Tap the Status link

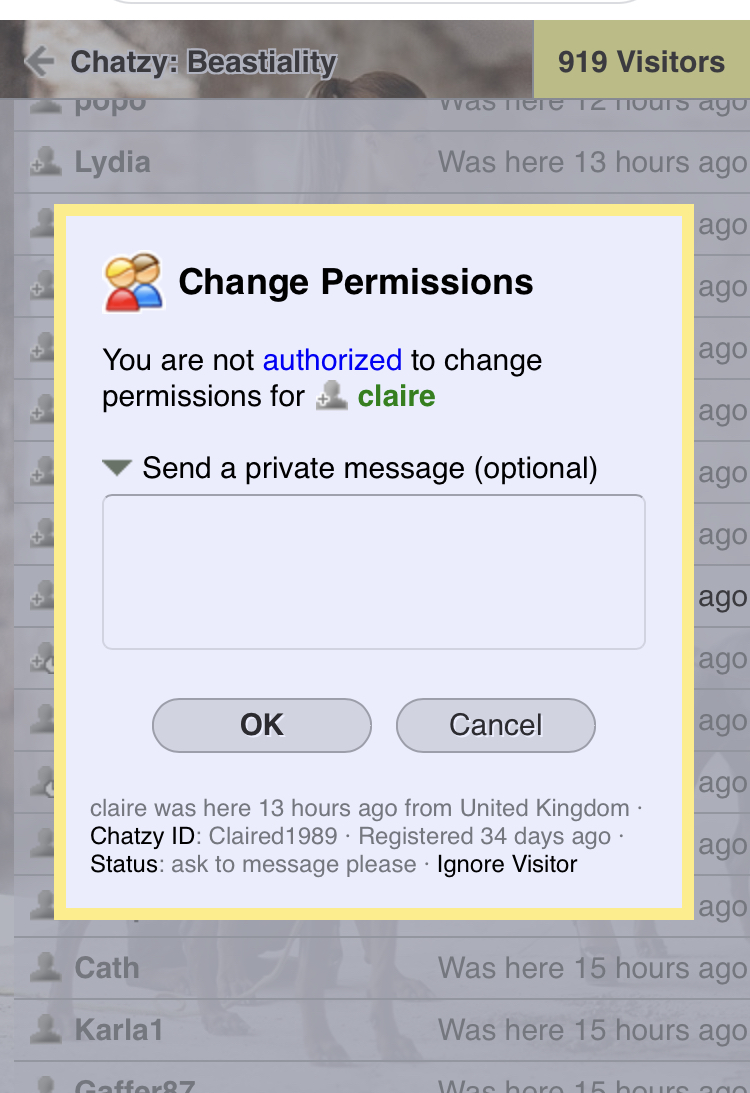124,864
